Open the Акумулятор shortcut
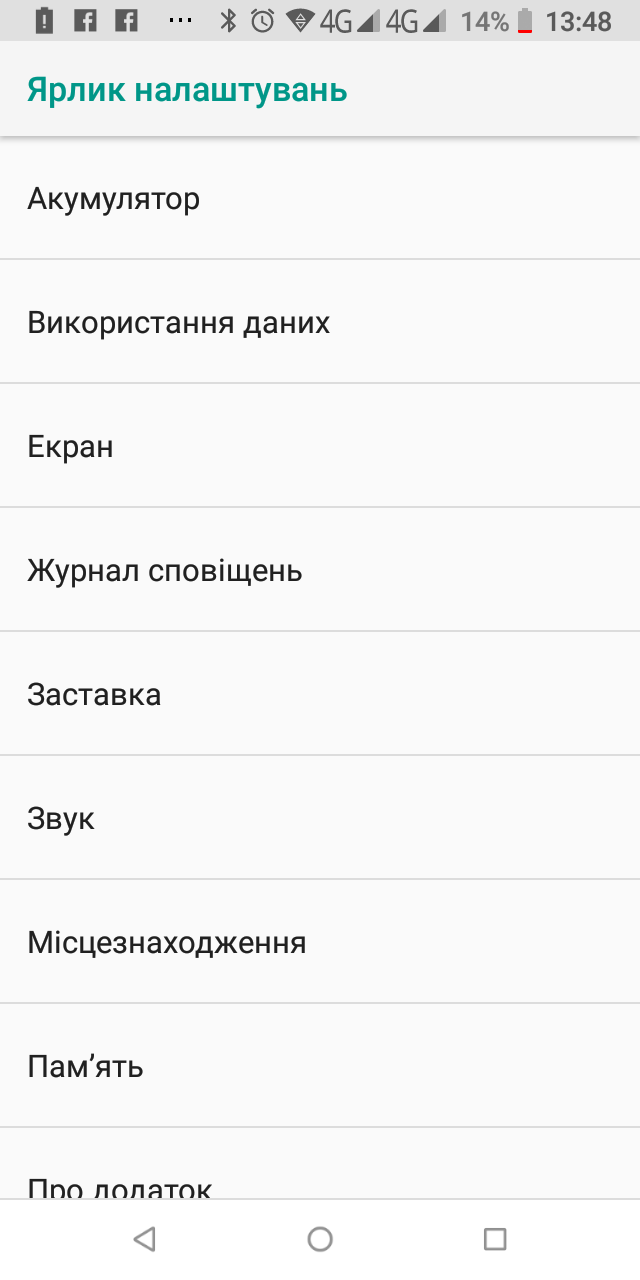The image size is (640, 1280). click(x=114, y=199)
